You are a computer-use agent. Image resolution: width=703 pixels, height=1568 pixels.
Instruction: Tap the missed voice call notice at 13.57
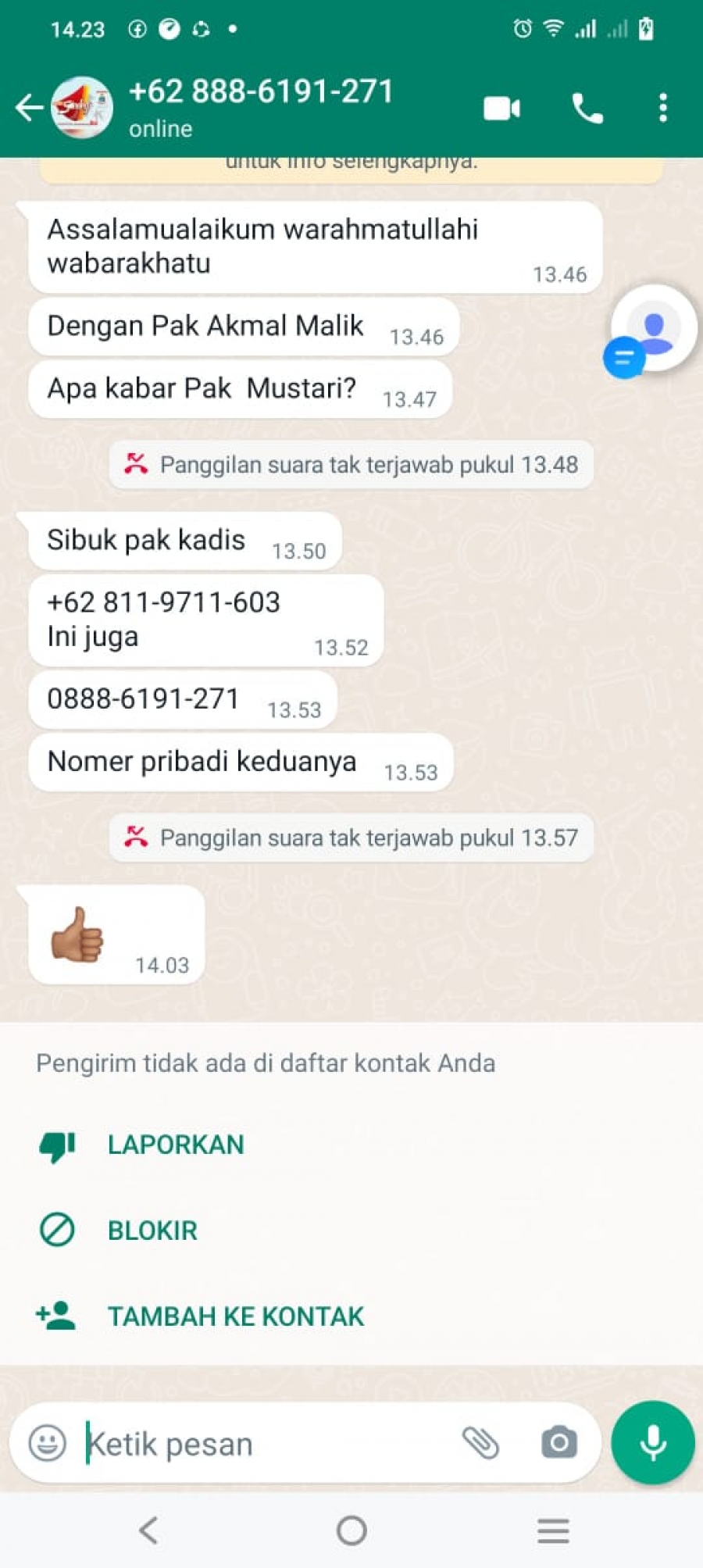351,838
